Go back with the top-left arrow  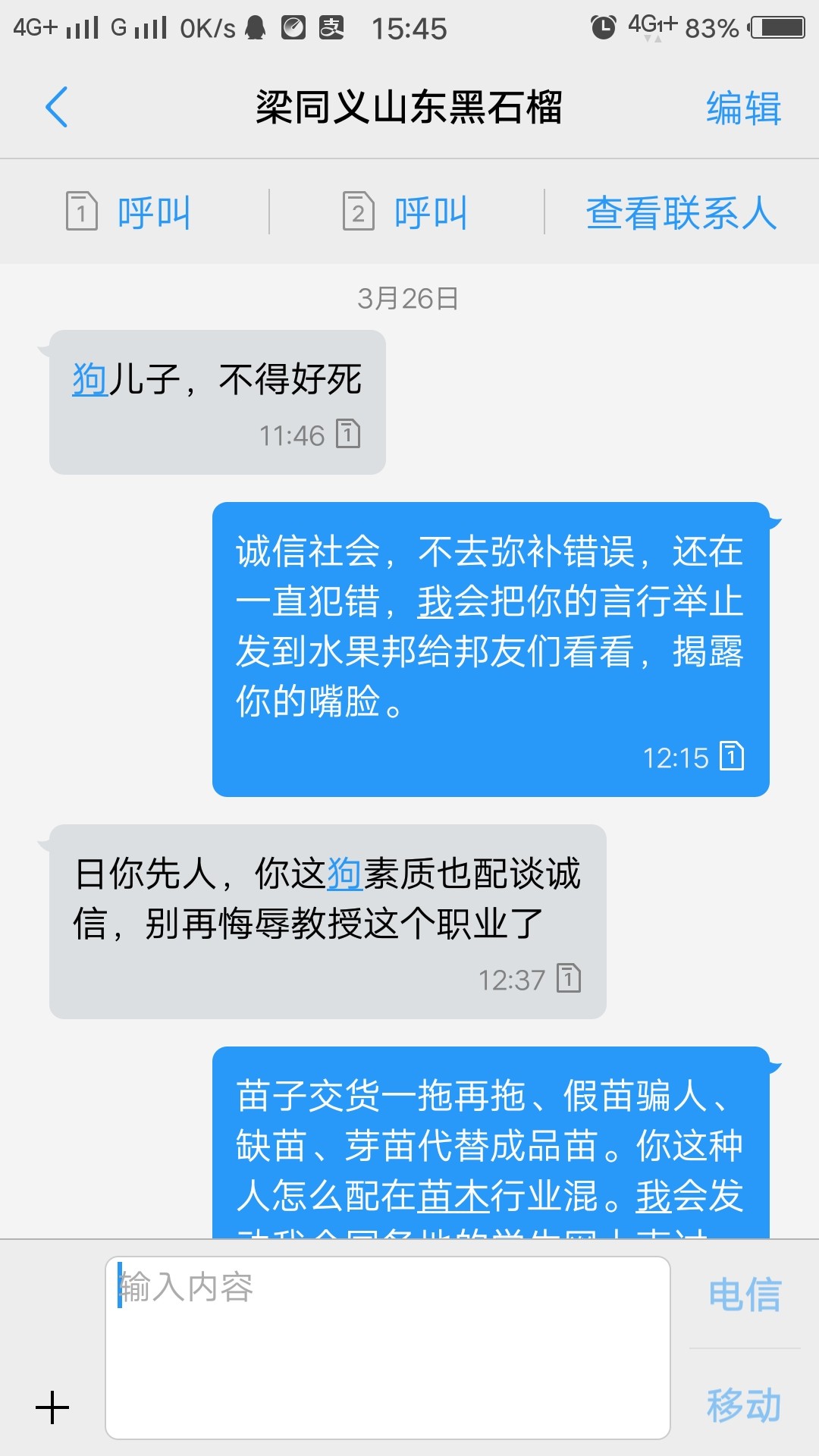[57, 107]
